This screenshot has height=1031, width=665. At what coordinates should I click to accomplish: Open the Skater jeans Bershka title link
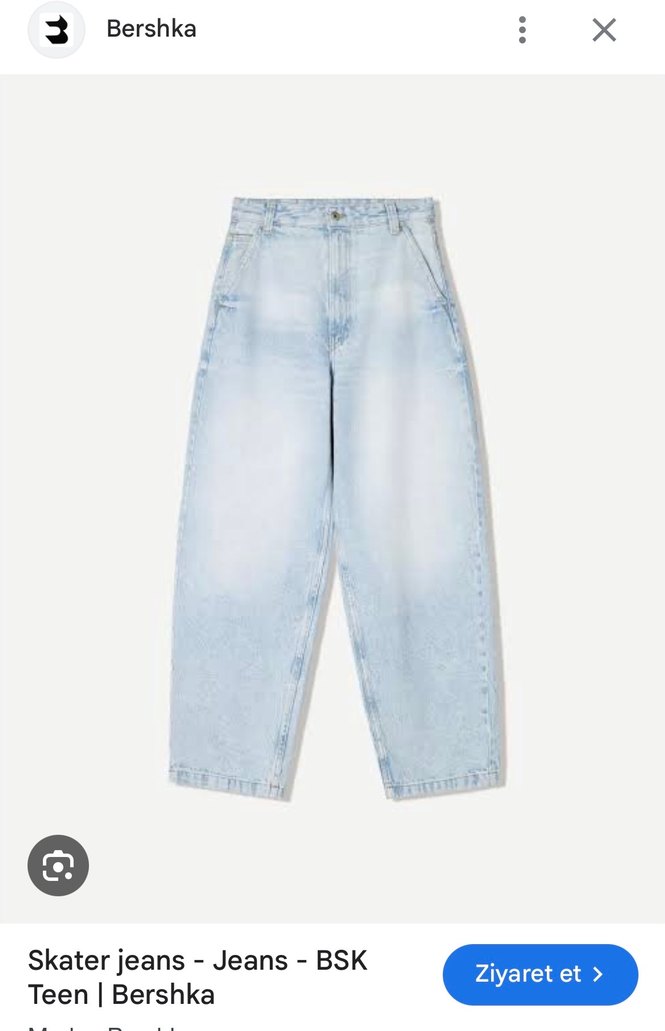click(x=198, y=977)
